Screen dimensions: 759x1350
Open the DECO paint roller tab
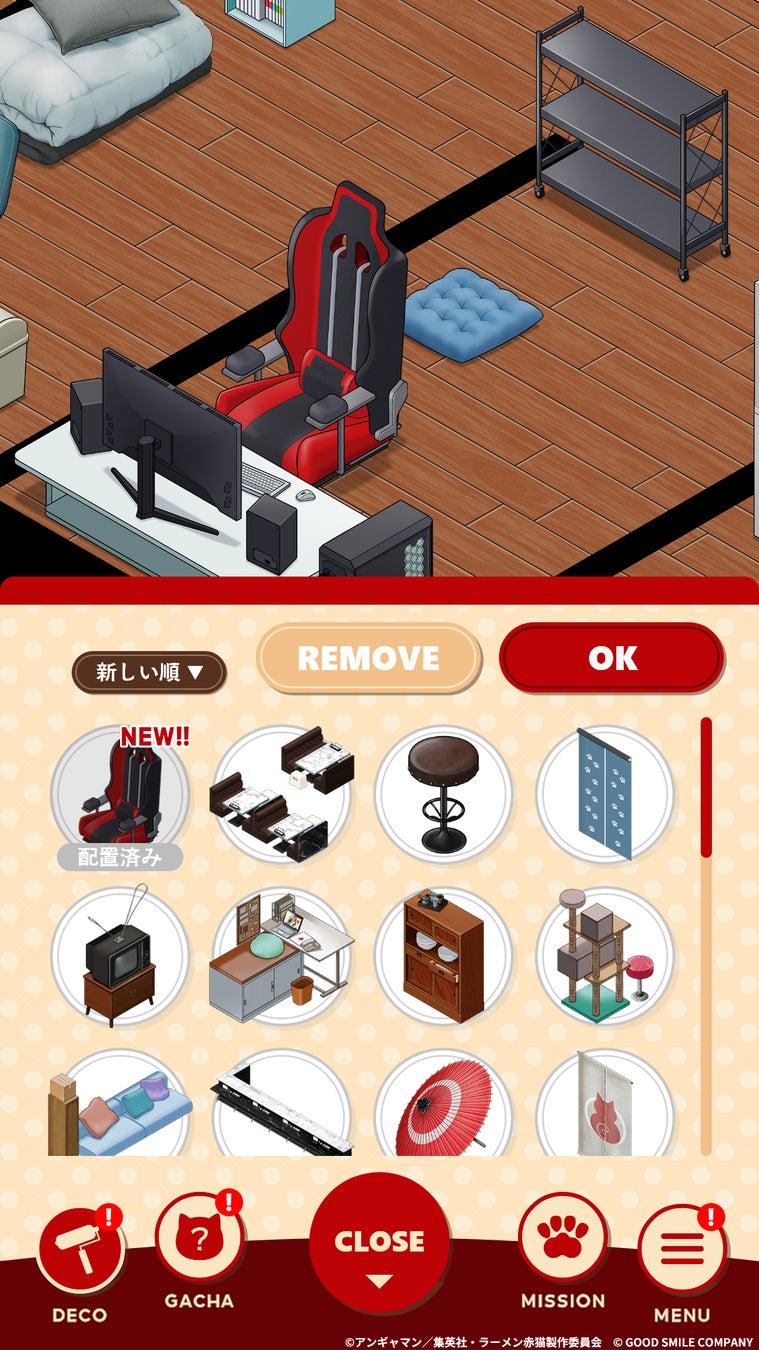tap(80, 1254)
